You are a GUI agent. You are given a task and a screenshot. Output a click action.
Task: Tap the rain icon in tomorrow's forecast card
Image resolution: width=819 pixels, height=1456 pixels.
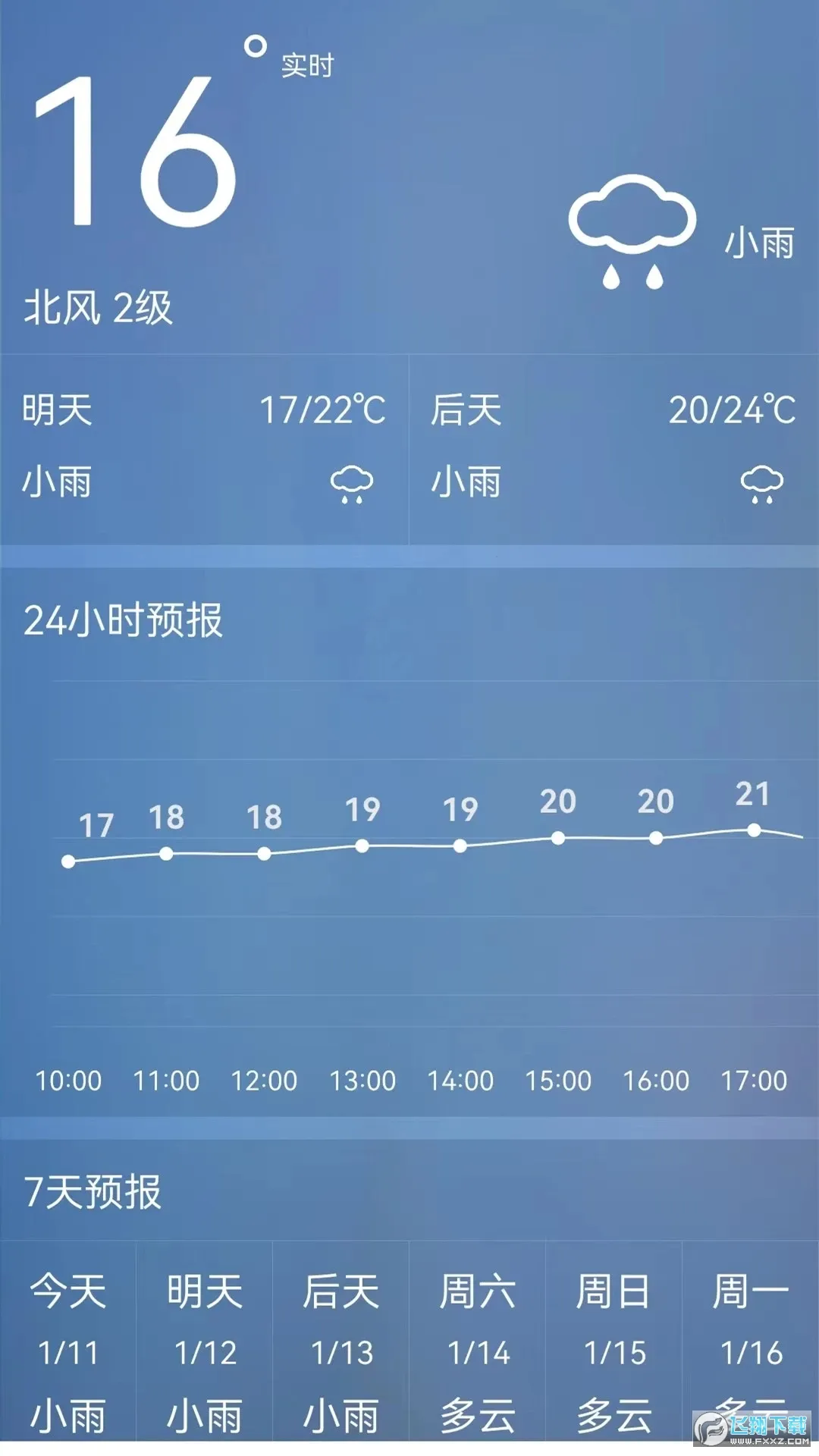coord(353,482)
